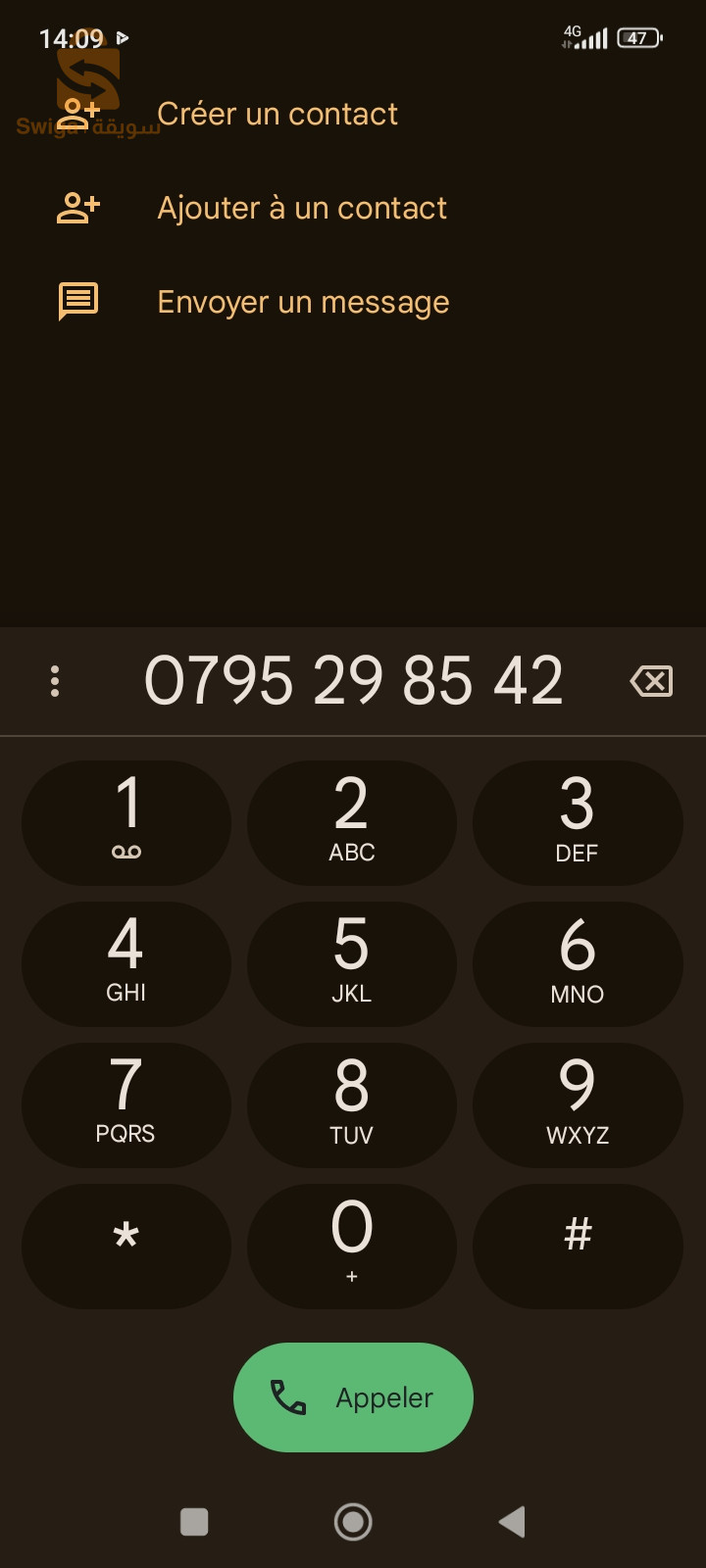Select the add-contact icon beside Ajouter à un contact
The width and height of the screenshot is (706, 1568).
[77, 207]
